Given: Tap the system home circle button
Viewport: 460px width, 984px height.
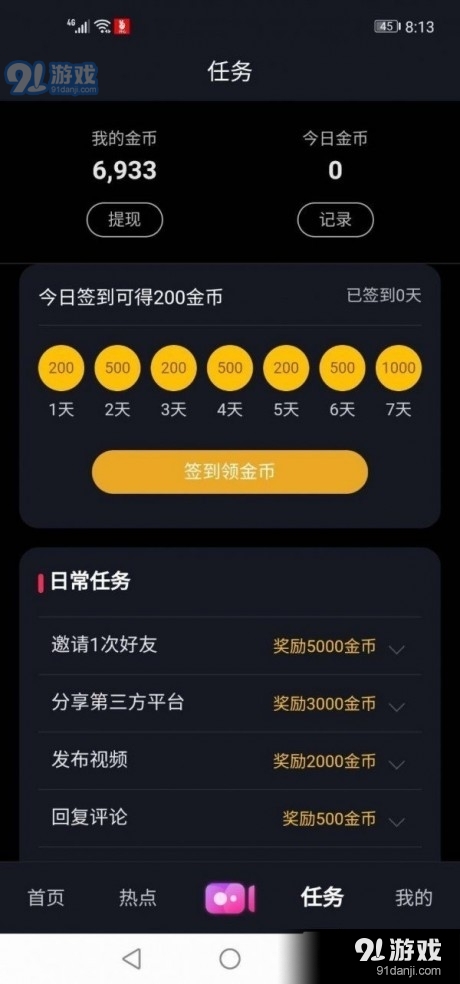Looking at the screenshot, I should [x=230, y=958].
